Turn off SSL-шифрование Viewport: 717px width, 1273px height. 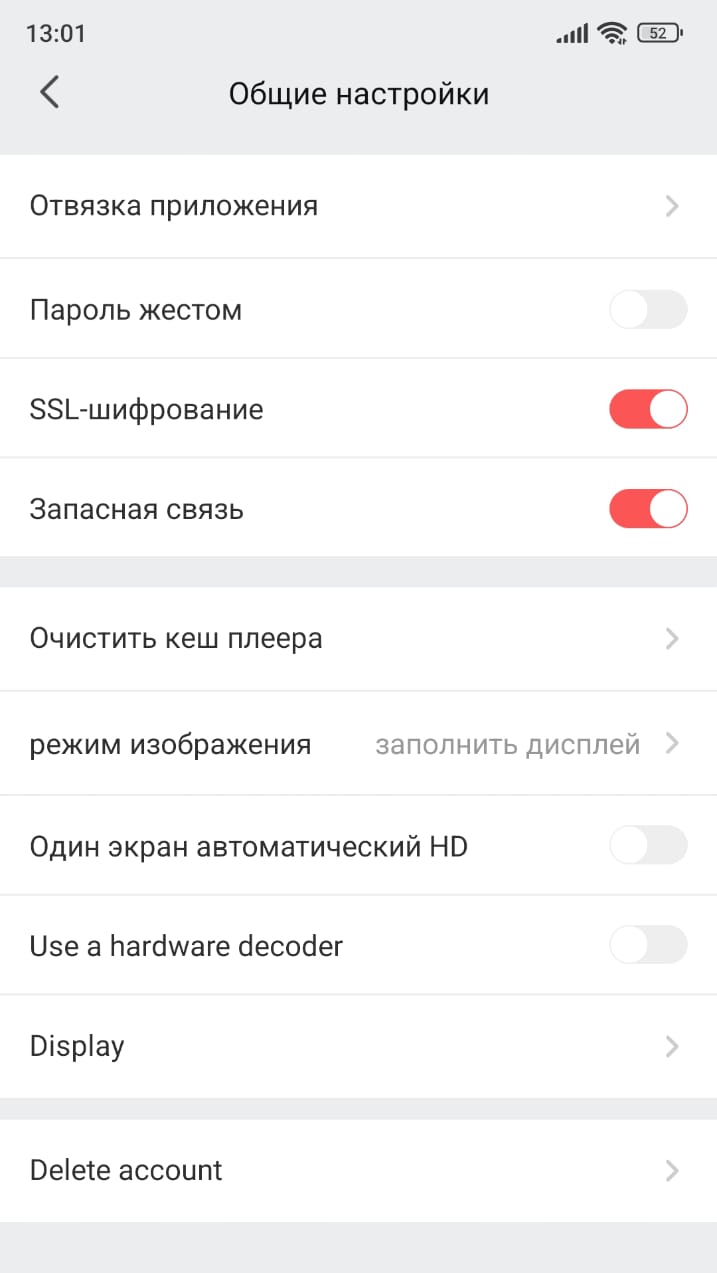point(648,409)
